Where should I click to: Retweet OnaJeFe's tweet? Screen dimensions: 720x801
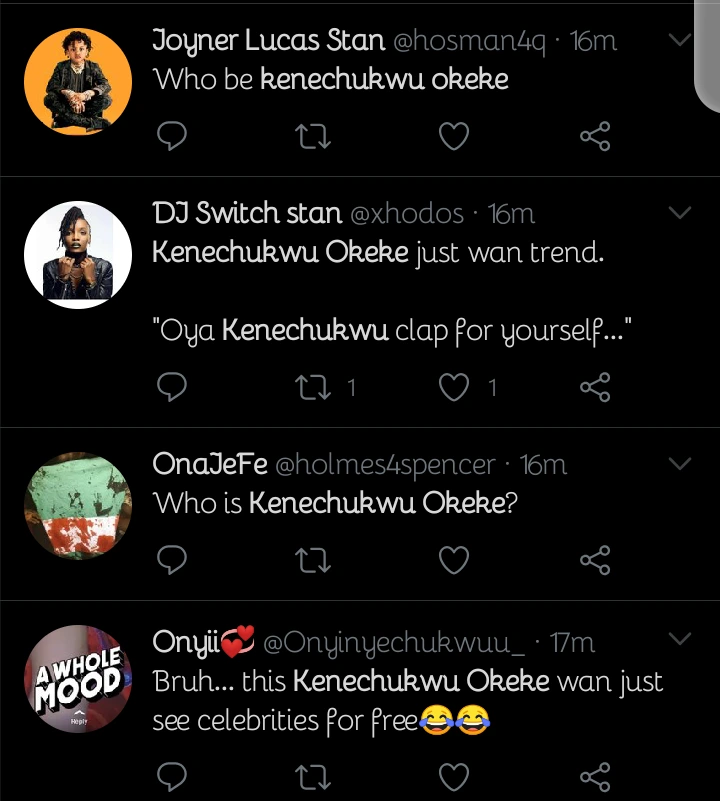tap(314, 560)
